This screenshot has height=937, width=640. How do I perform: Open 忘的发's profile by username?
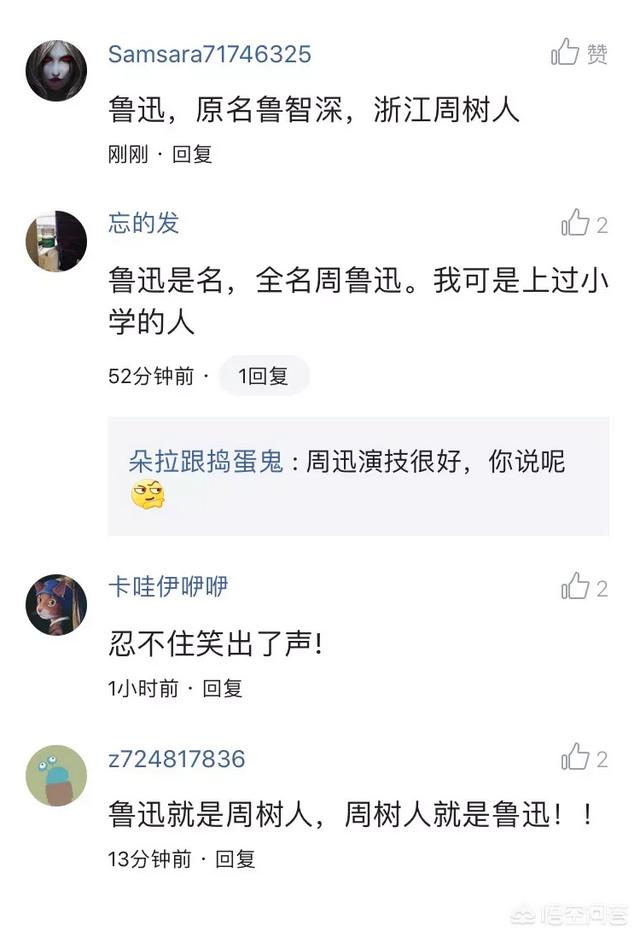144,223
